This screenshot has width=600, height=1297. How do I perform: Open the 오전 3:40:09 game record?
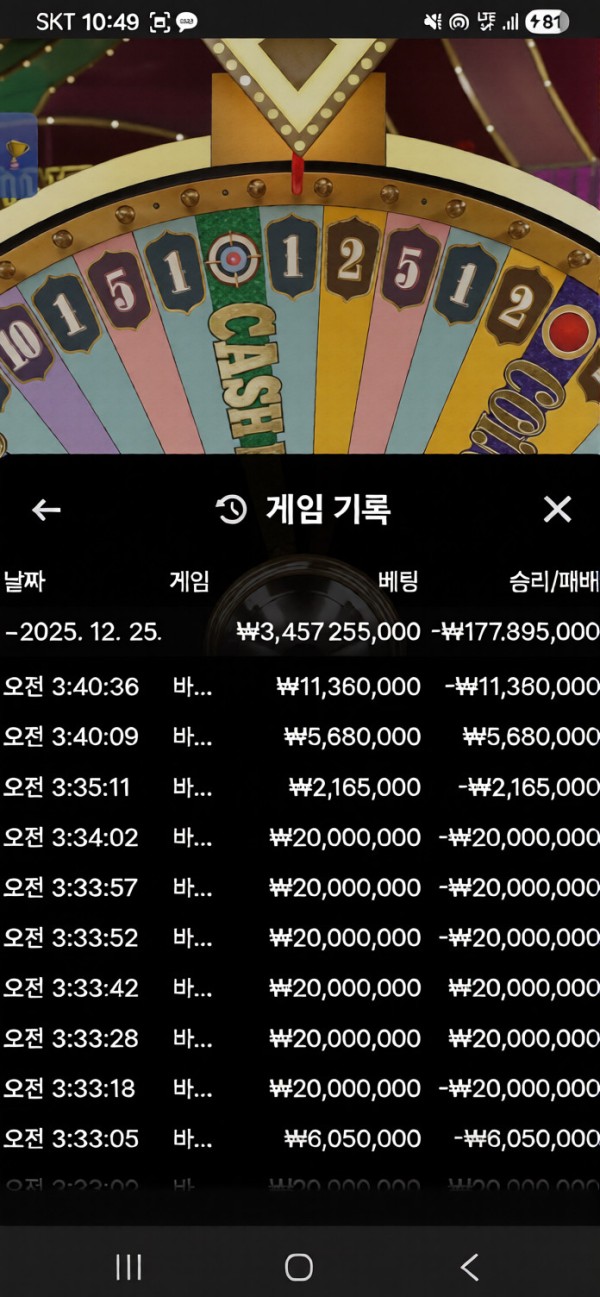pyautogui.click(x=300, y=737)
